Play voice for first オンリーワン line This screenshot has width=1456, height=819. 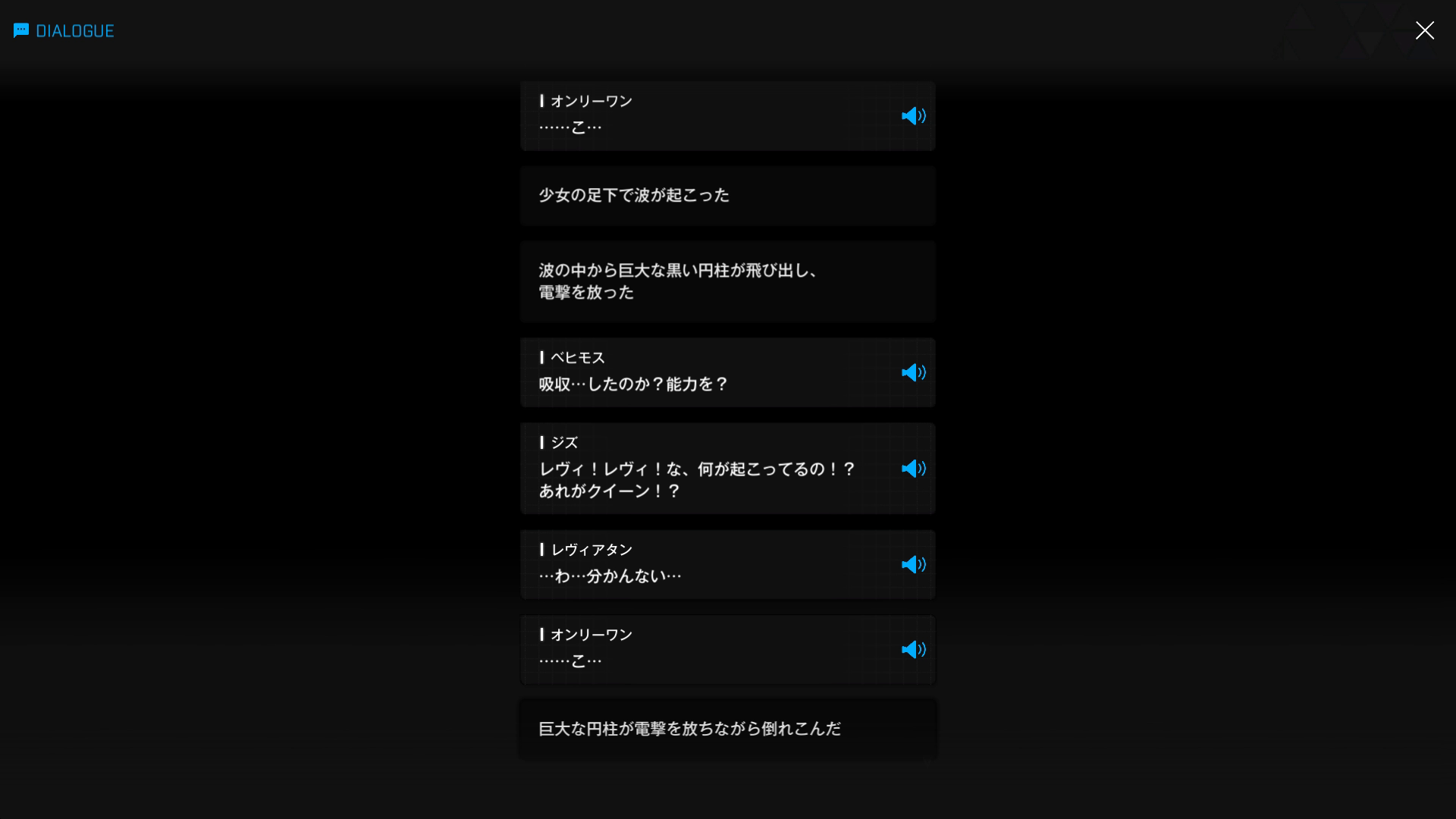point(913,116)
